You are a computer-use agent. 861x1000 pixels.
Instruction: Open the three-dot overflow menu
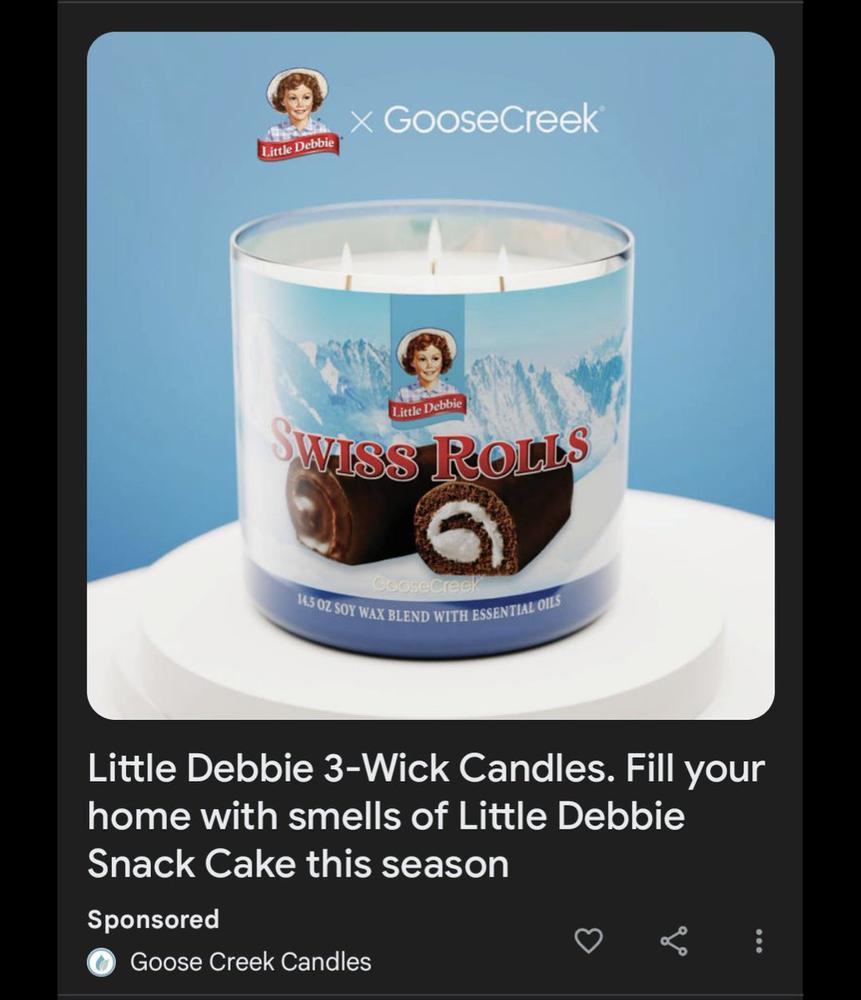pyautogui.click(x=759, y=940)
